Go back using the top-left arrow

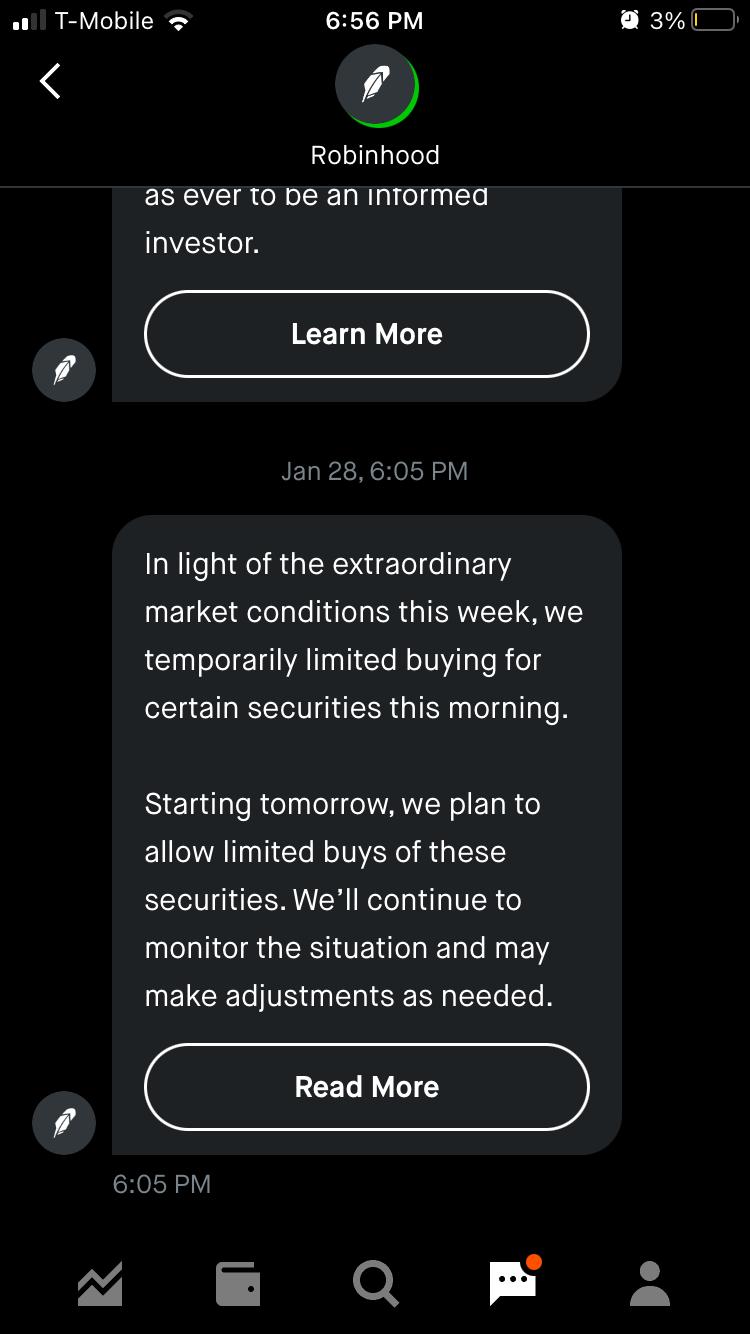[x=50, y=81]
